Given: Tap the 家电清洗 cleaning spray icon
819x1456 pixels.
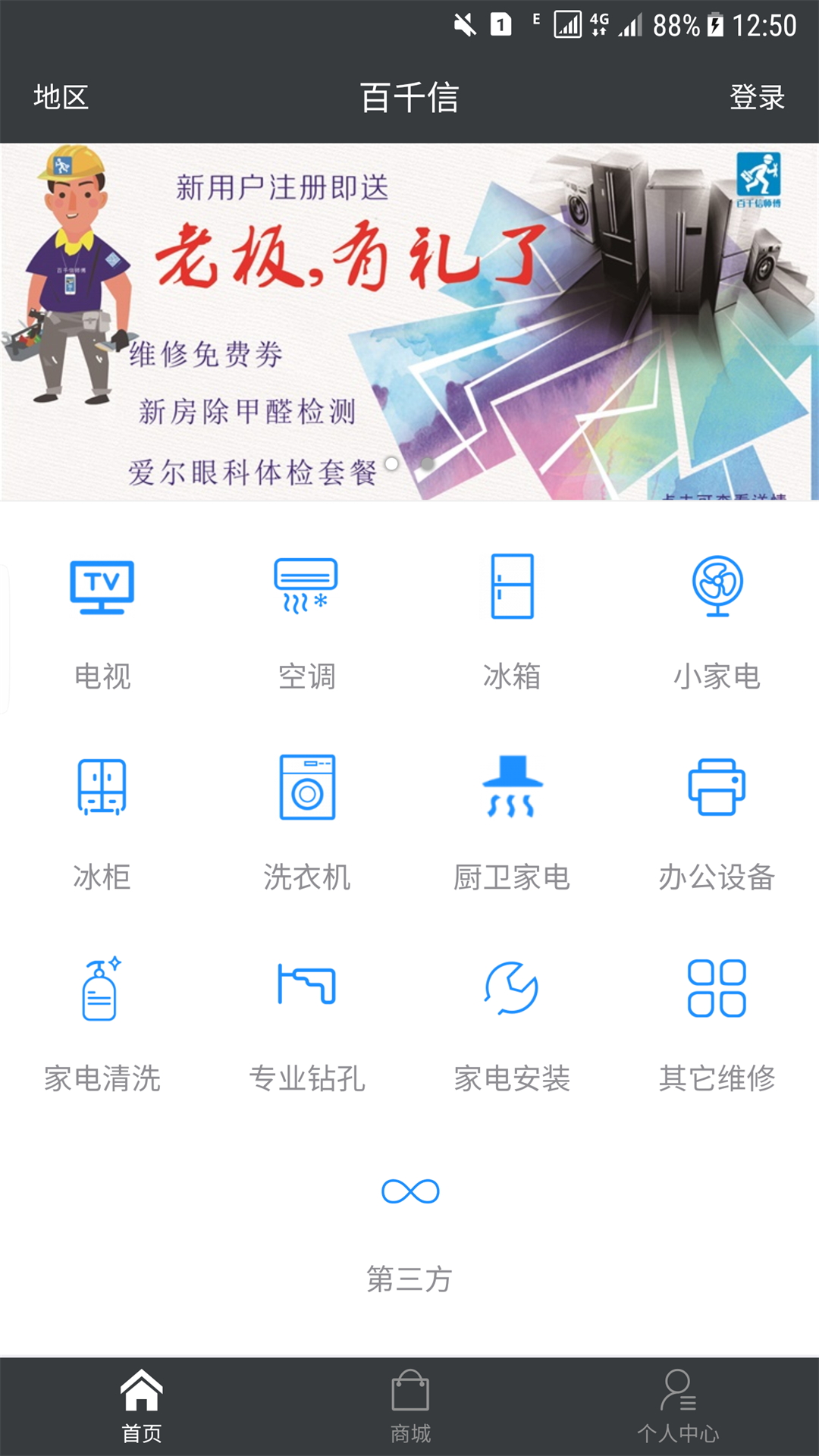Looking at the screenshot, I should click(102, 992).
